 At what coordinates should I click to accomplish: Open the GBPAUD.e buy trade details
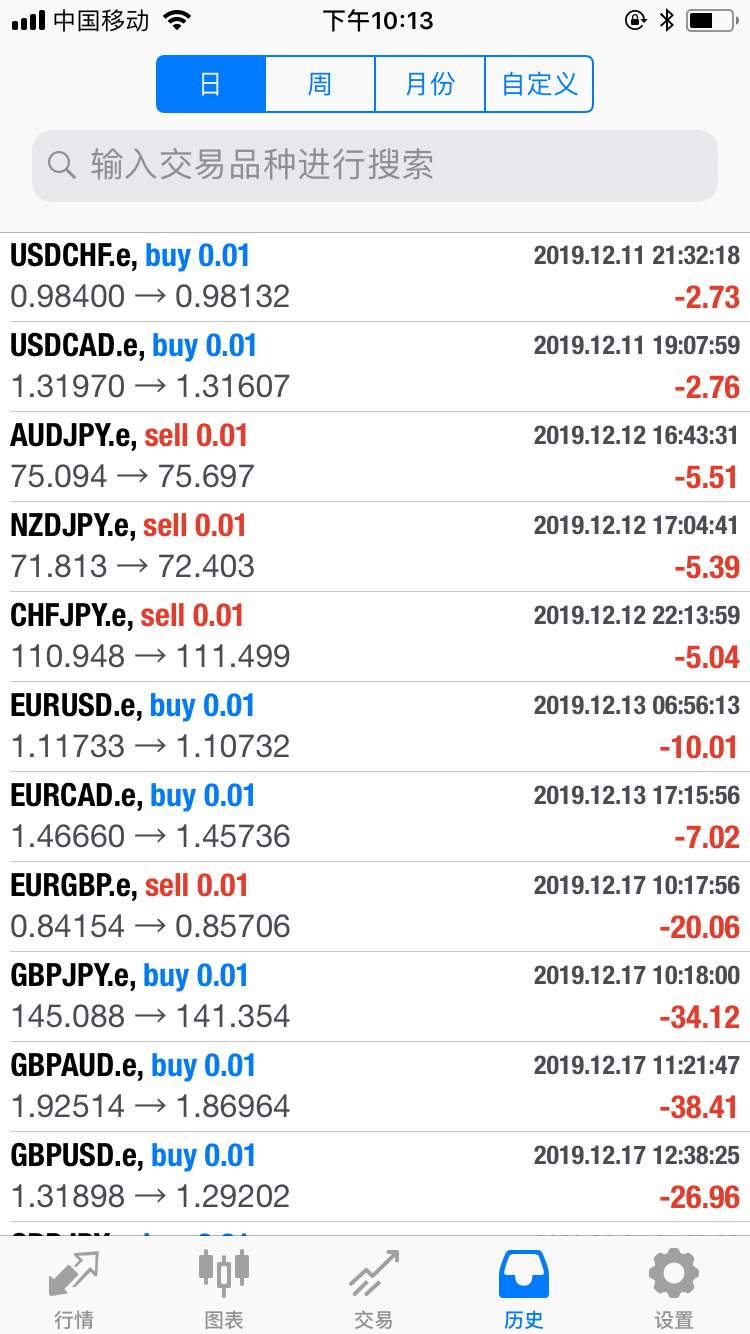coord(375,1087)
